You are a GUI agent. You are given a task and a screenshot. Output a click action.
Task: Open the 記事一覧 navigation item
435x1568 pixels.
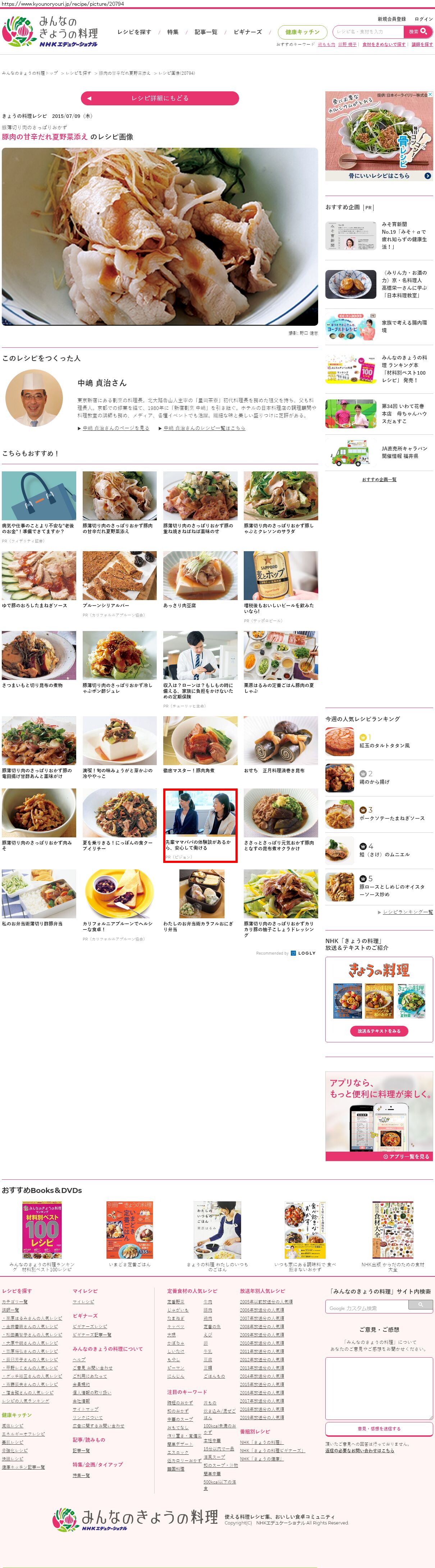click(x=206, y=32)
